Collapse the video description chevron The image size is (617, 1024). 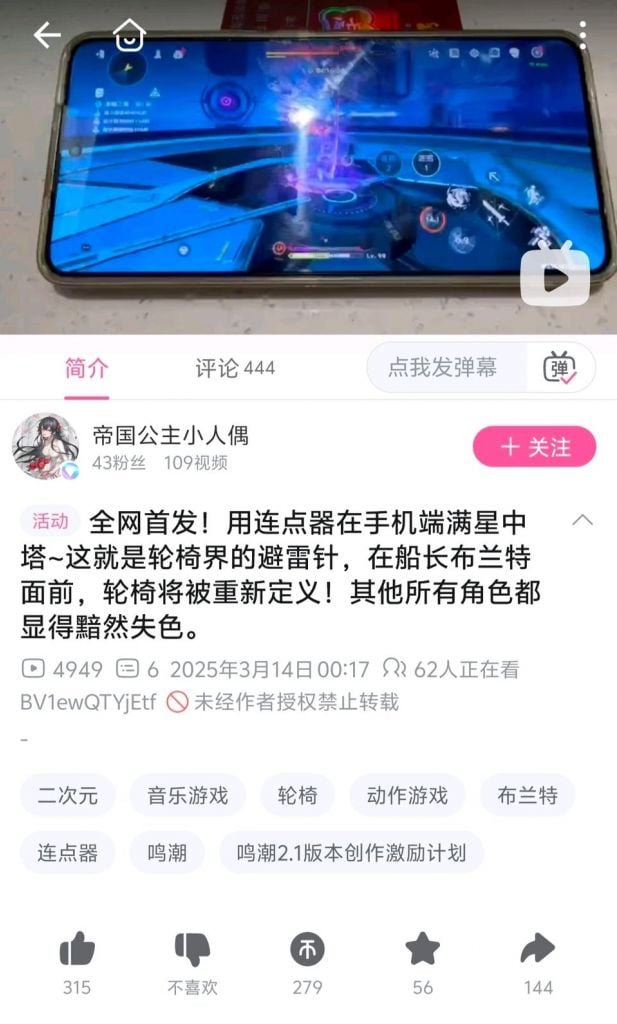click(582, 520)
